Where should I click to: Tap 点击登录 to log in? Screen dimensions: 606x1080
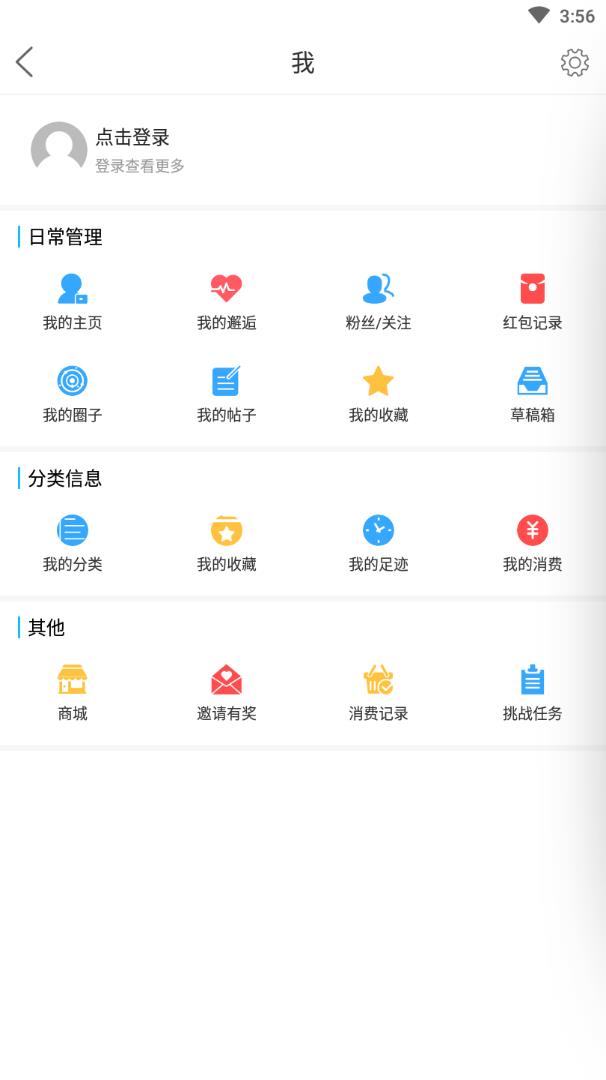pyautogui.click(x=132, y=138)
